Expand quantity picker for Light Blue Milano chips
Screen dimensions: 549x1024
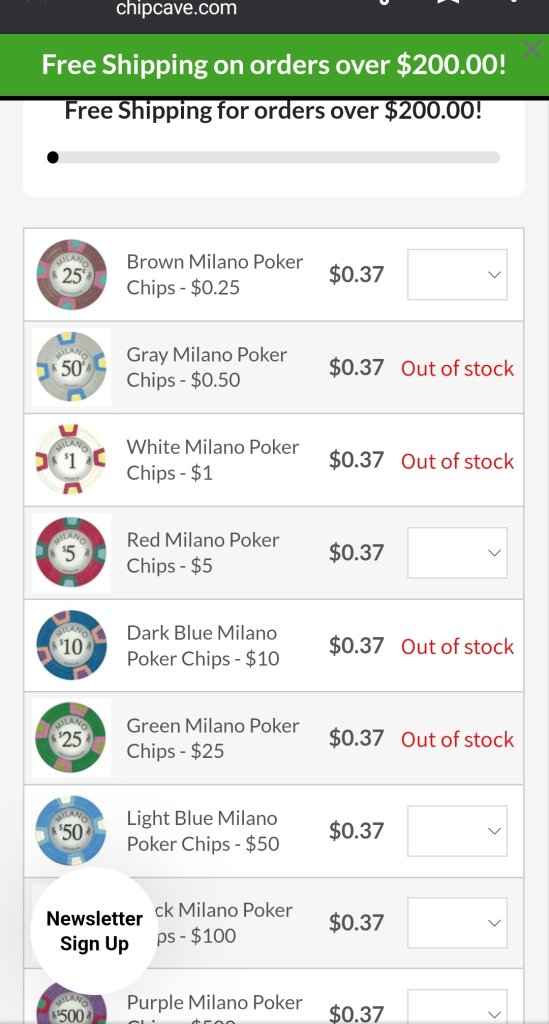tap(457, 831)
